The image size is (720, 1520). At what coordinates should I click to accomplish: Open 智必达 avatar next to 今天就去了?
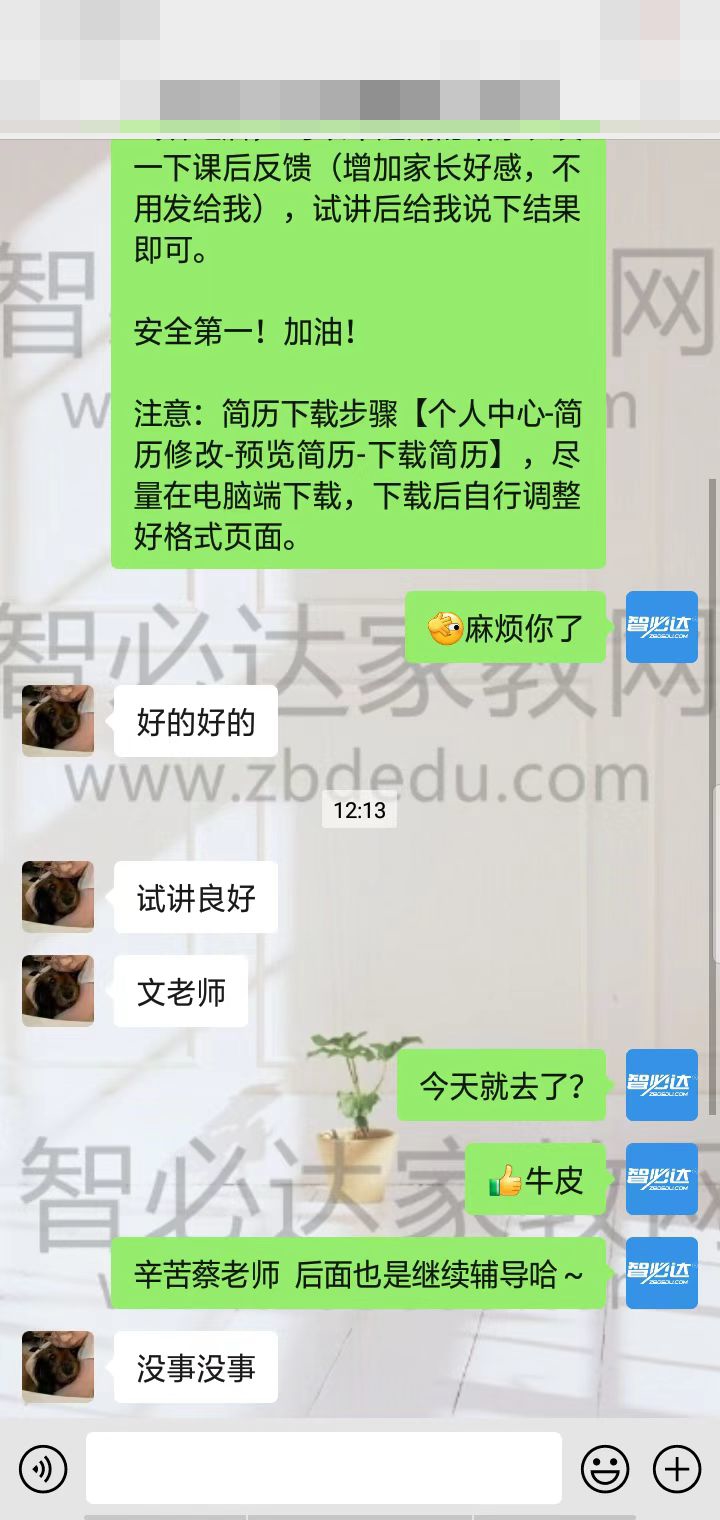pos(662,1085)
